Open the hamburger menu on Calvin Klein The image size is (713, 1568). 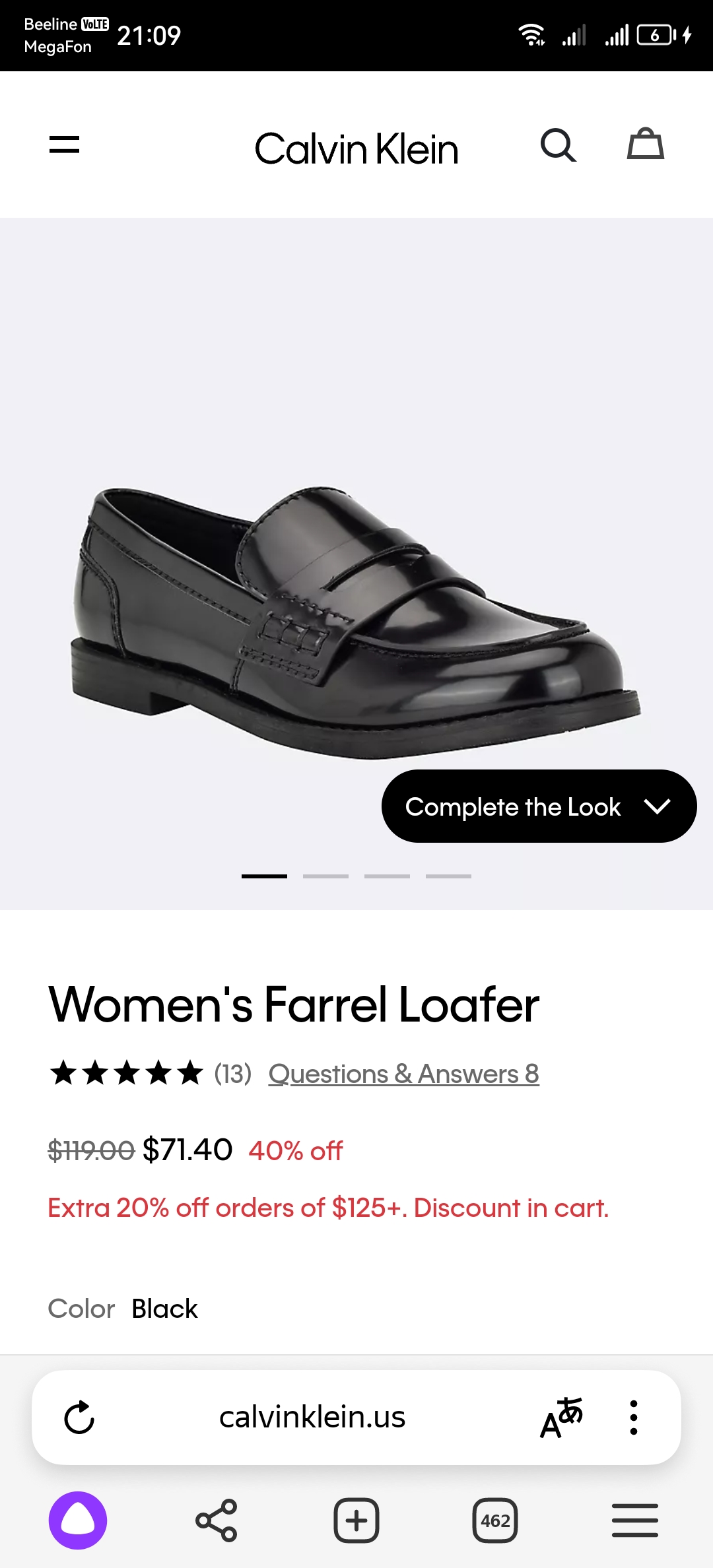click(64, 145)
